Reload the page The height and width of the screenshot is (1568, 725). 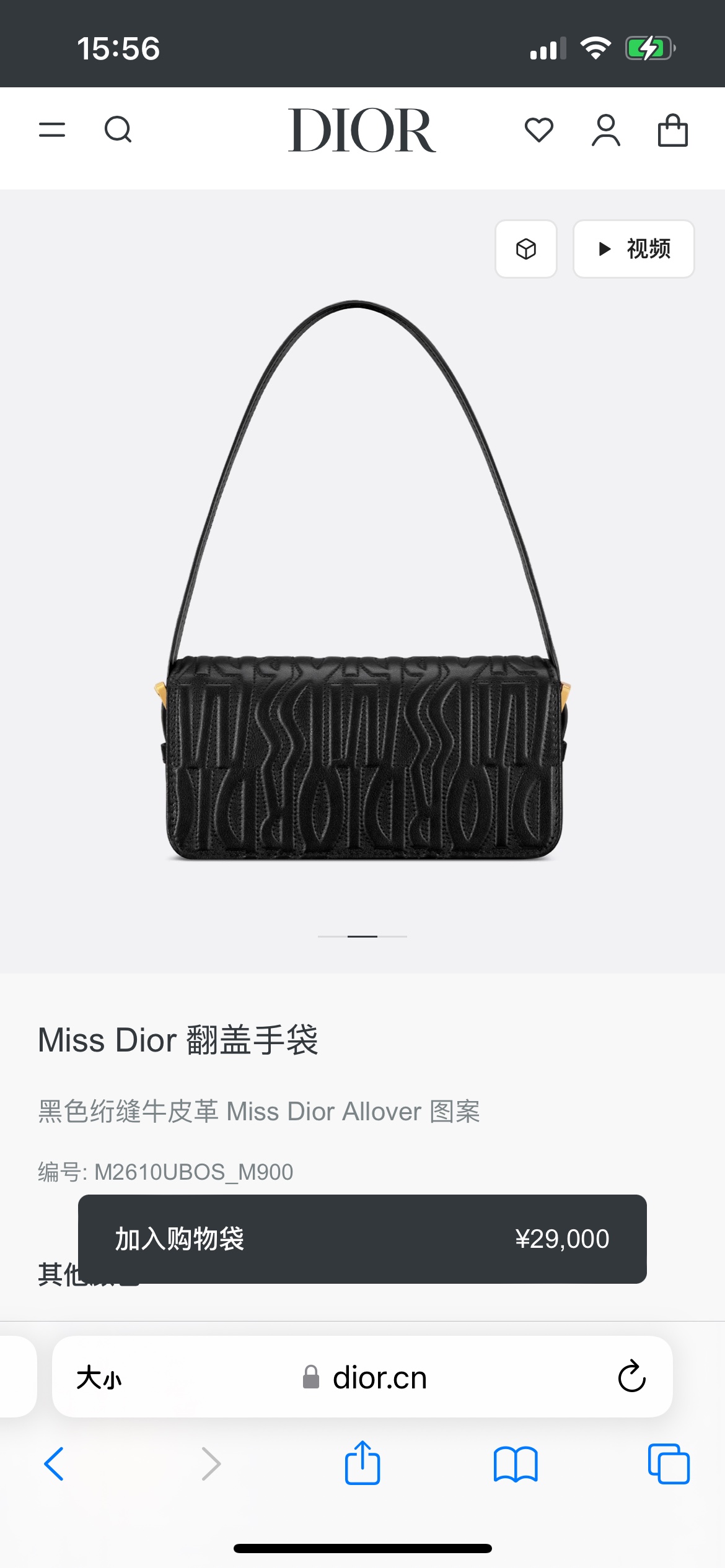[631, 1377]
